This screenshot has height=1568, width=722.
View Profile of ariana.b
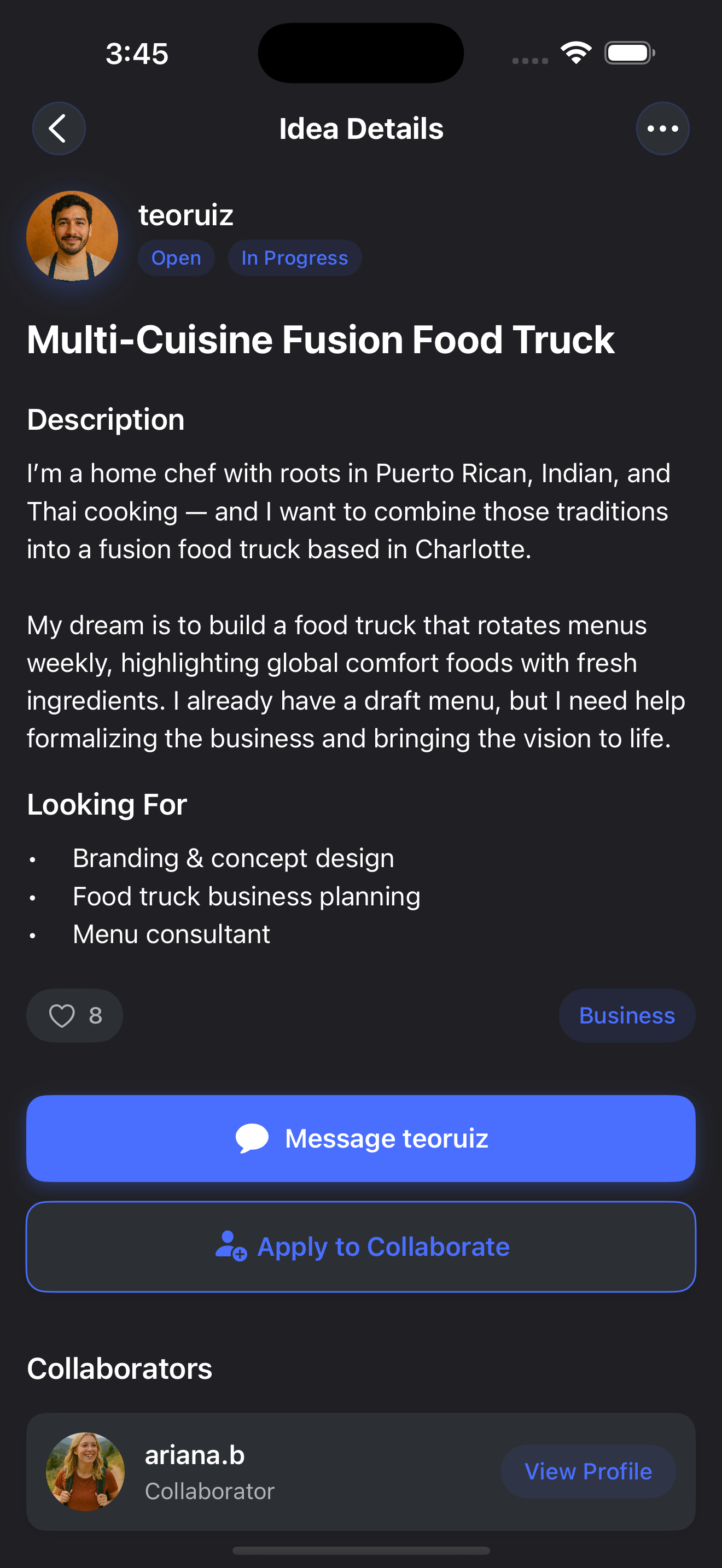(588, 1471)
